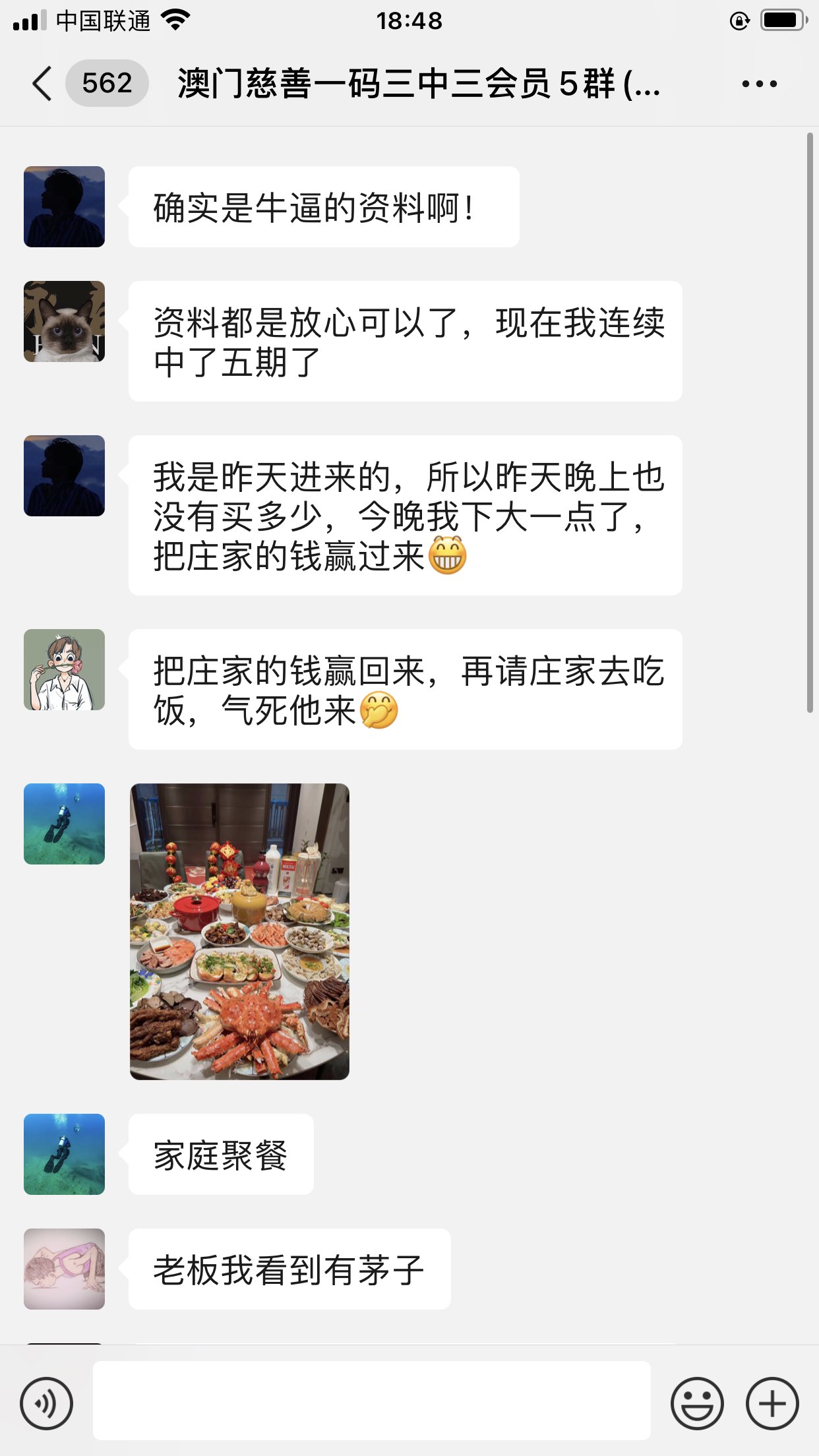This screenshot has height=1456, width=819.
Task: Open silhouette avatar beside 确实是牛逼的资料啊
Action: pos(64,206)
